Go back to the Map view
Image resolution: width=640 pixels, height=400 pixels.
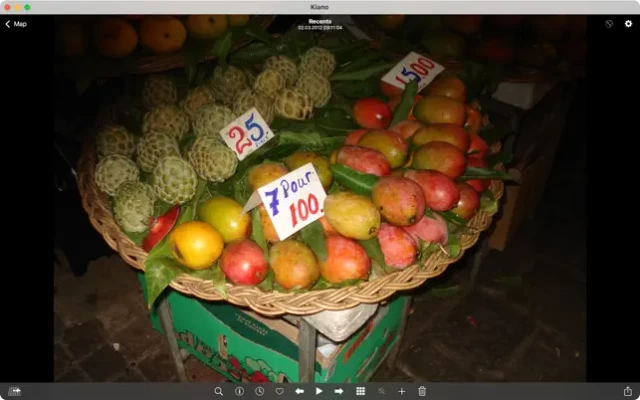pyautogui.click(x=15, y=24)
